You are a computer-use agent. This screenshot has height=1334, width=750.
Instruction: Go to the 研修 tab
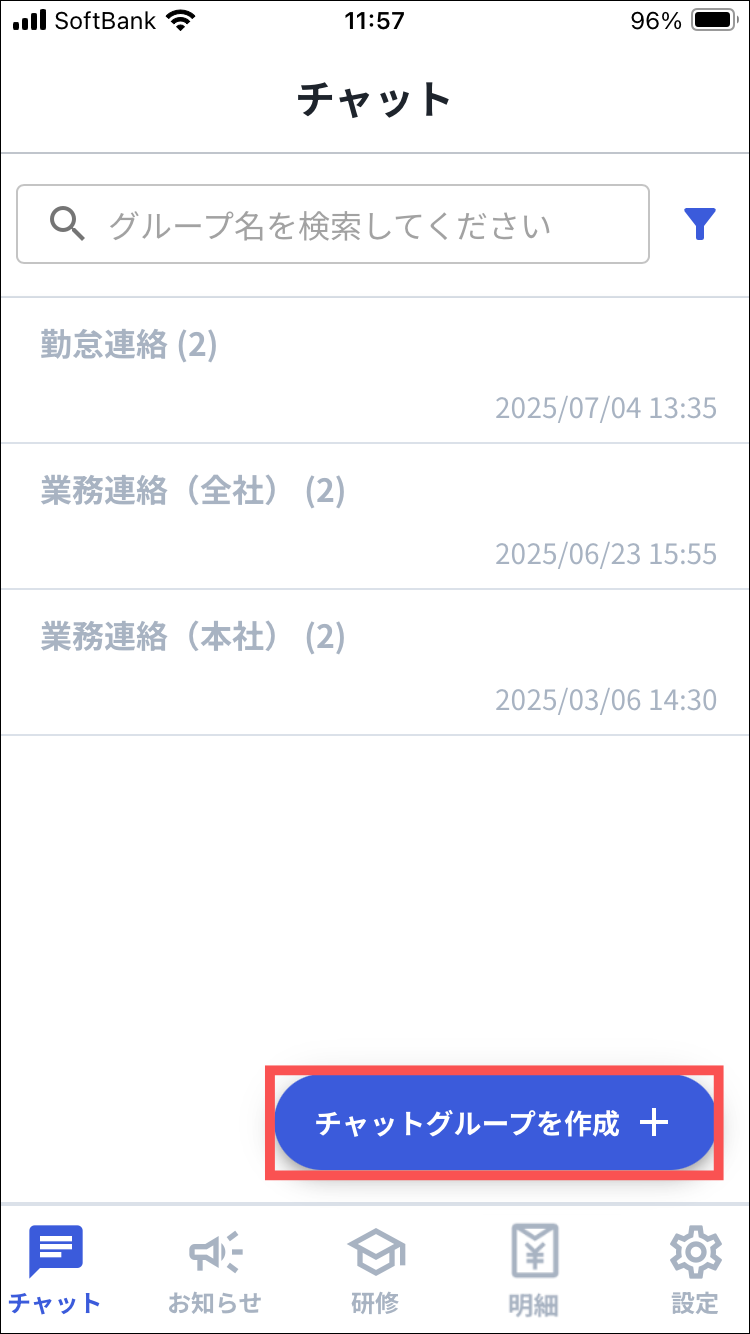pyautogui.click(x=375, y=1268)
